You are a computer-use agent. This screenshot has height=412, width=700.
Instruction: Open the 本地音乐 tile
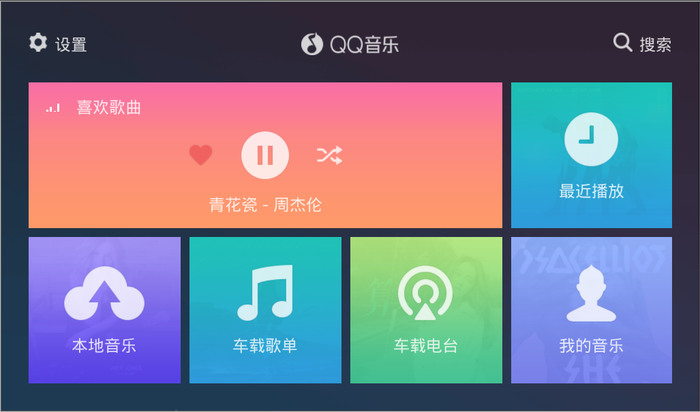[104, 310]
